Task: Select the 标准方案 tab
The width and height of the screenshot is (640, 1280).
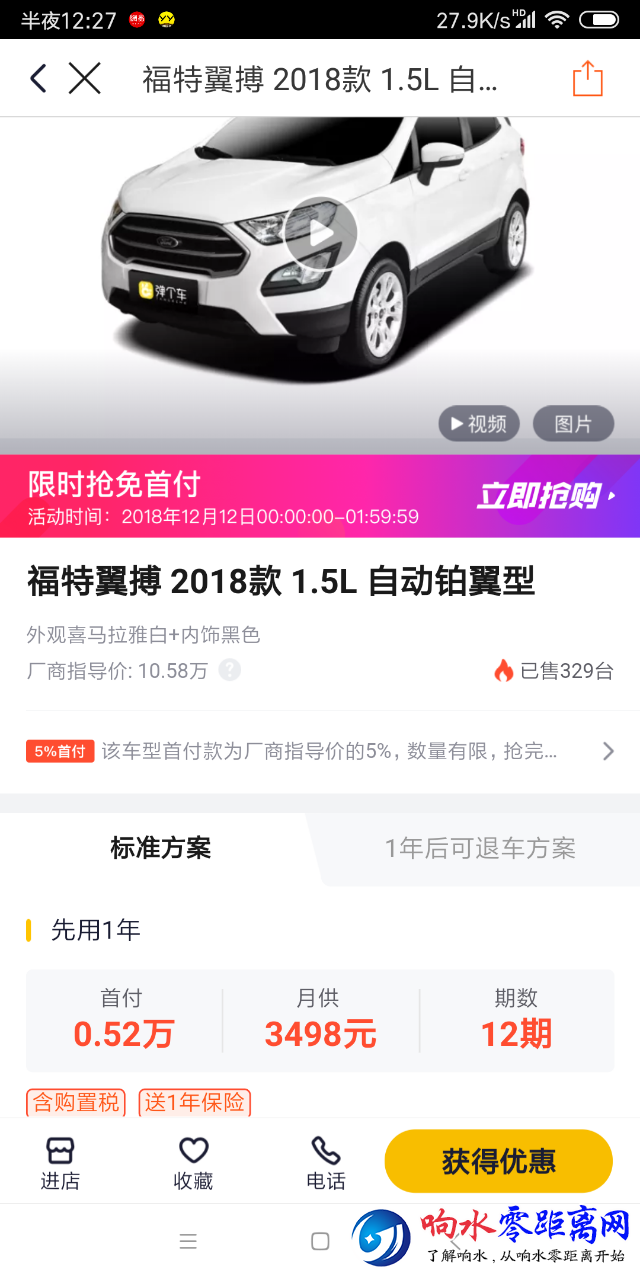Action: (x=160, y=849)
